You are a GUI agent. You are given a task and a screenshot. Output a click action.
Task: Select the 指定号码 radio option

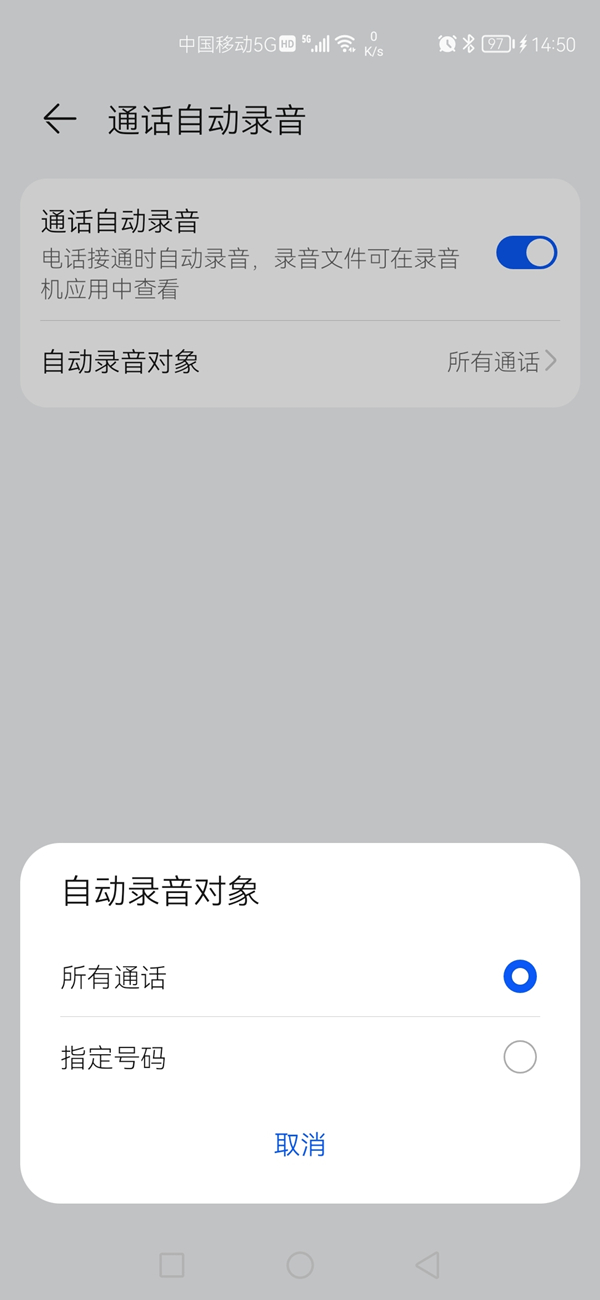tap(519, 1057)
